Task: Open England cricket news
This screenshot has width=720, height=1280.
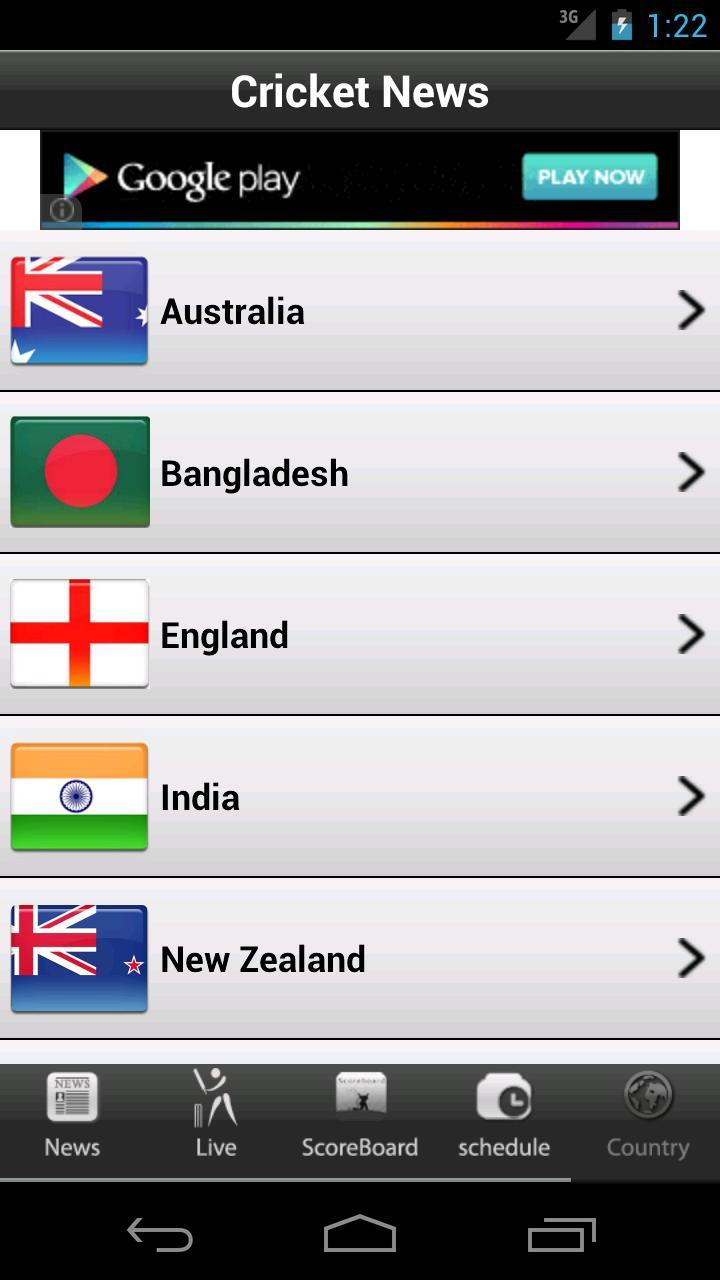Action: 360,635
